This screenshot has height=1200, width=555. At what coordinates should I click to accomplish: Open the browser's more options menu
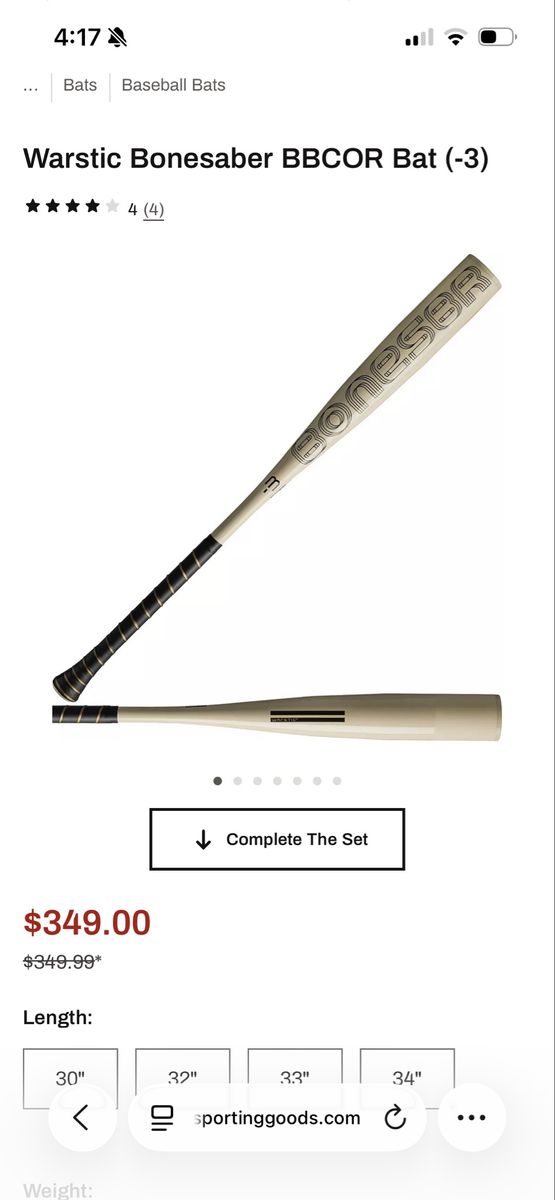471,1117
